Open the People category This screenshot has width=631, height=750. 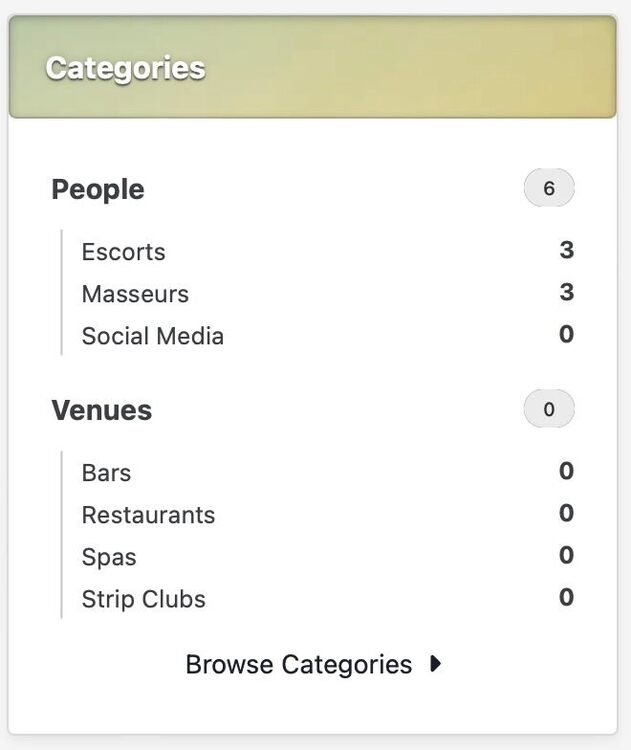click(98, 189)
